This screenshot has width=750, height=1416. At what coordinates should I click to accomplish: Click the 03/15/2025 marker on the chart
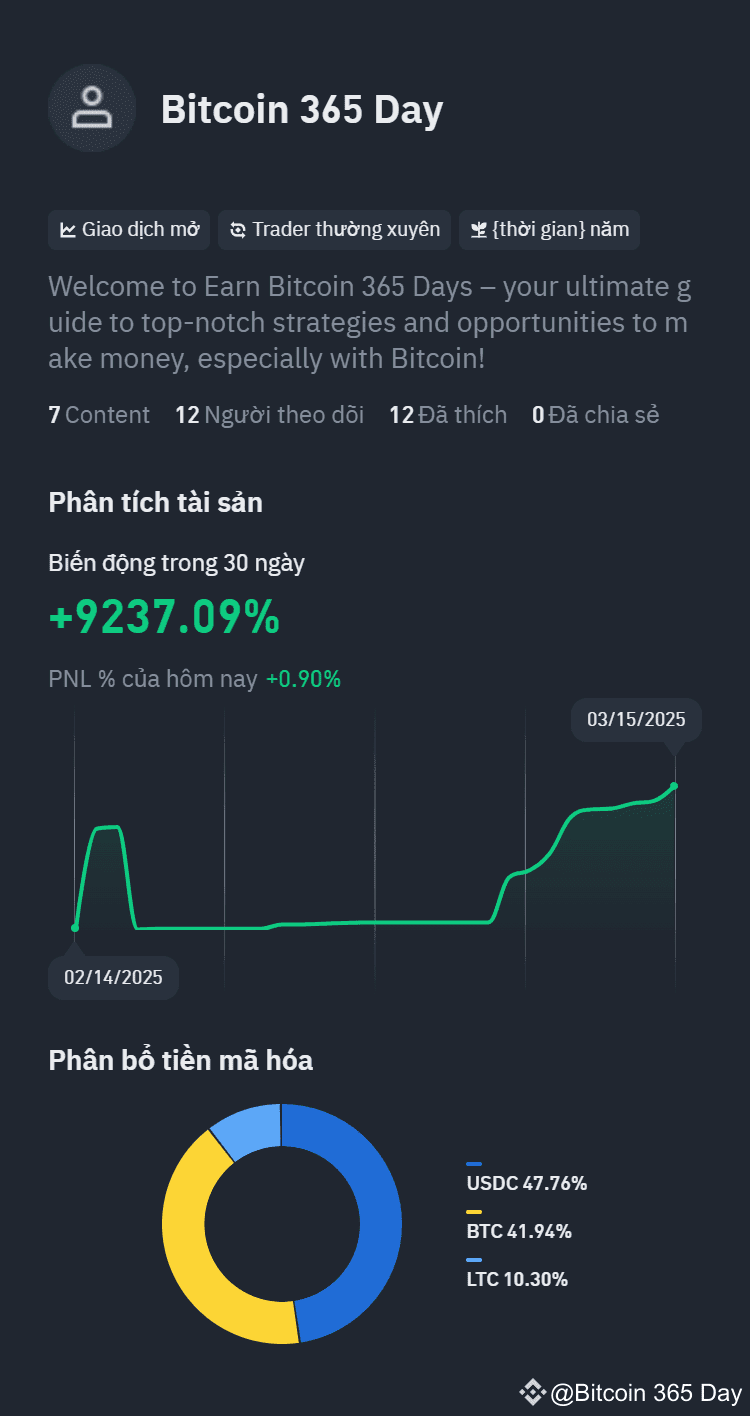636,719
